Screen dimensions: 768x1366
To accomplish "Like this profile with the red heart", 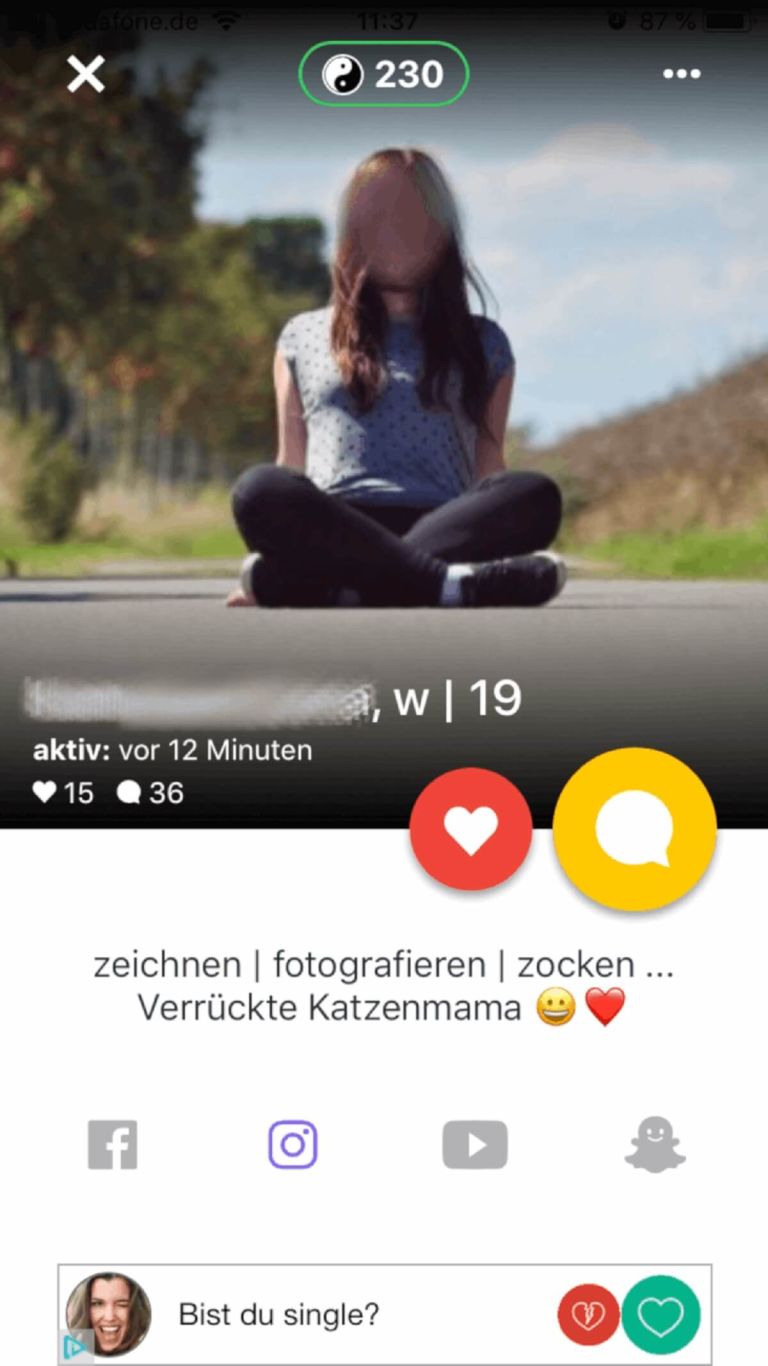I will (x=471, y=829).
